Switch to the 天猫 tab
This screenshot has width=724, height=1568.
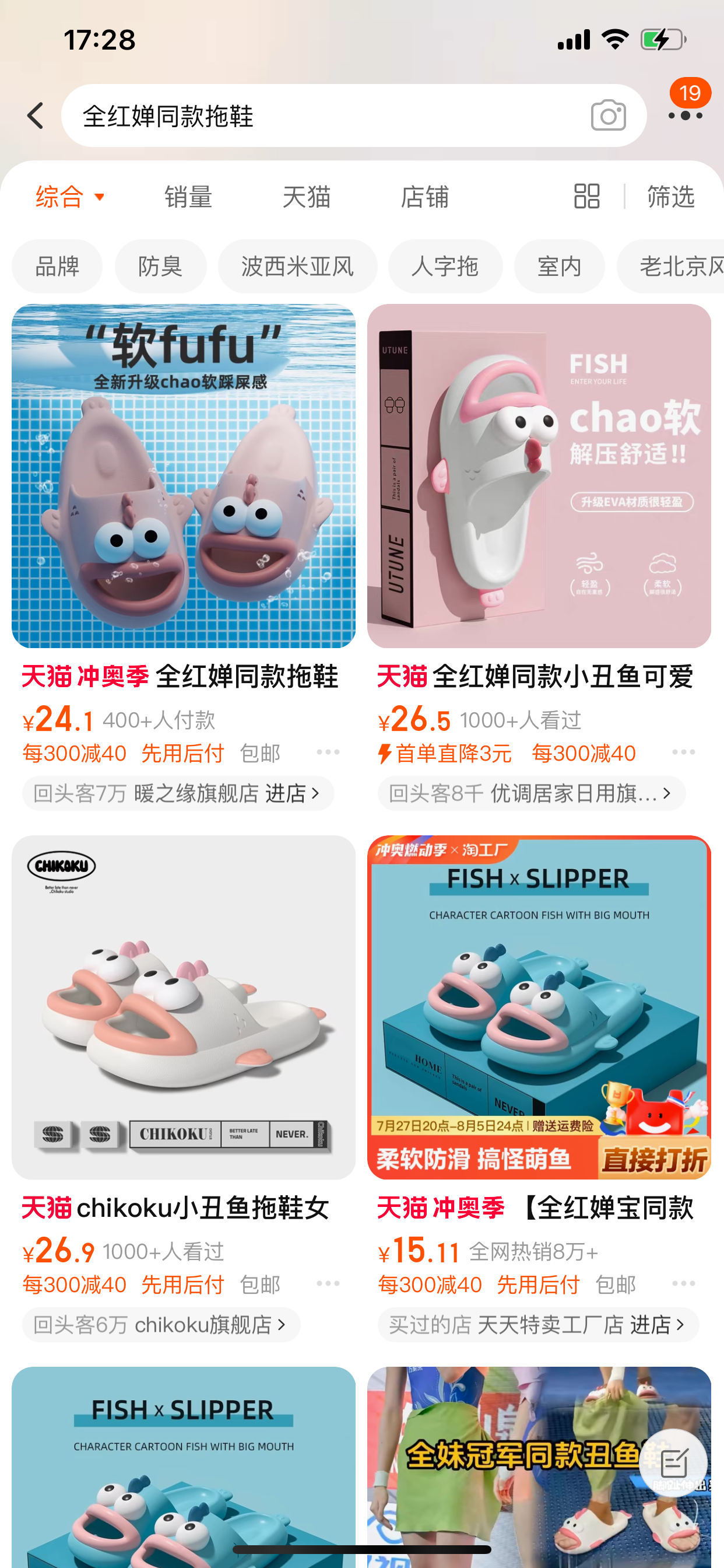tap(306, 197)
